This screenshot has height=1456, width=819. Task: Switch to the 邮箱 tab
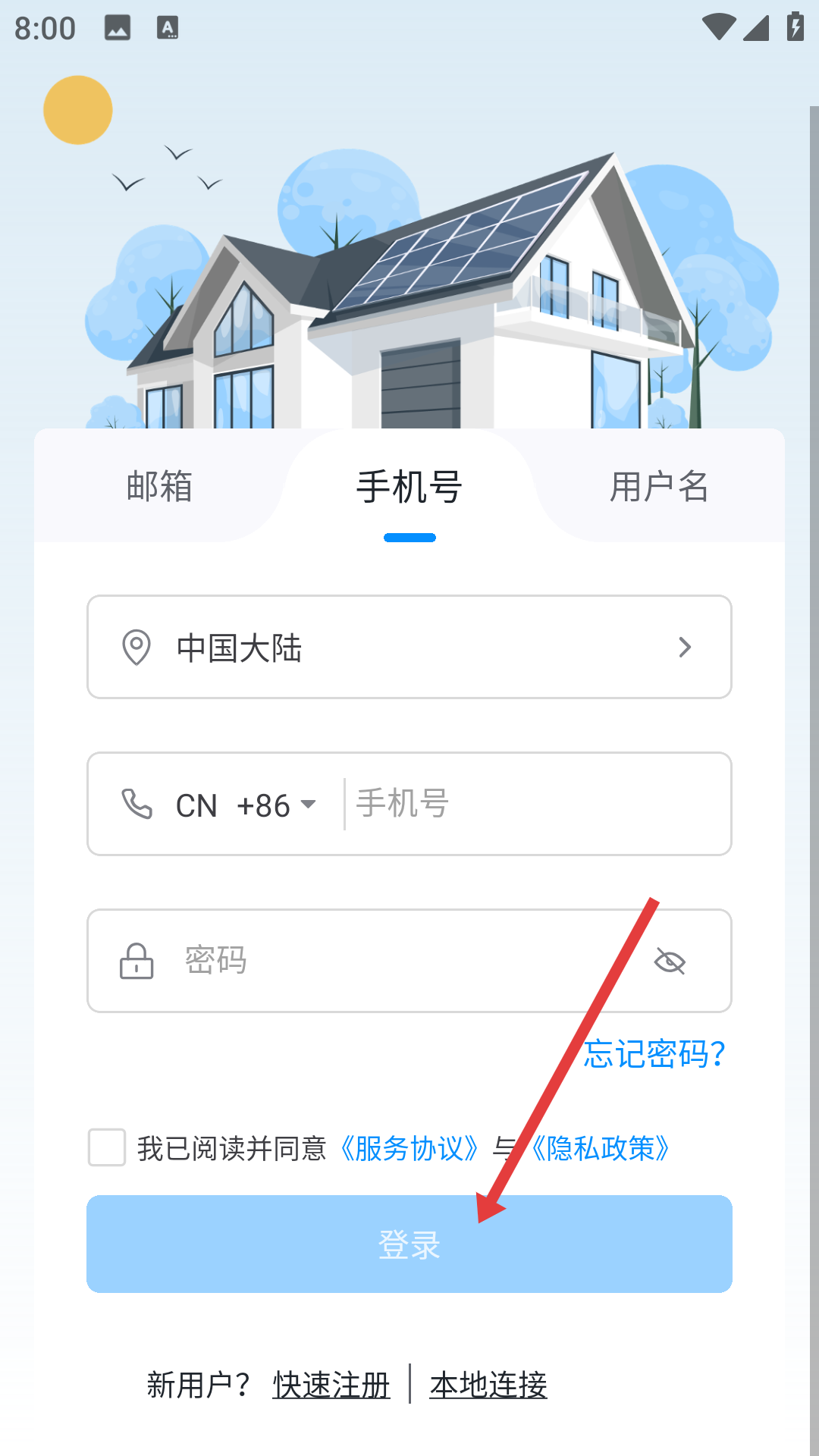click(x=159, y=486)
